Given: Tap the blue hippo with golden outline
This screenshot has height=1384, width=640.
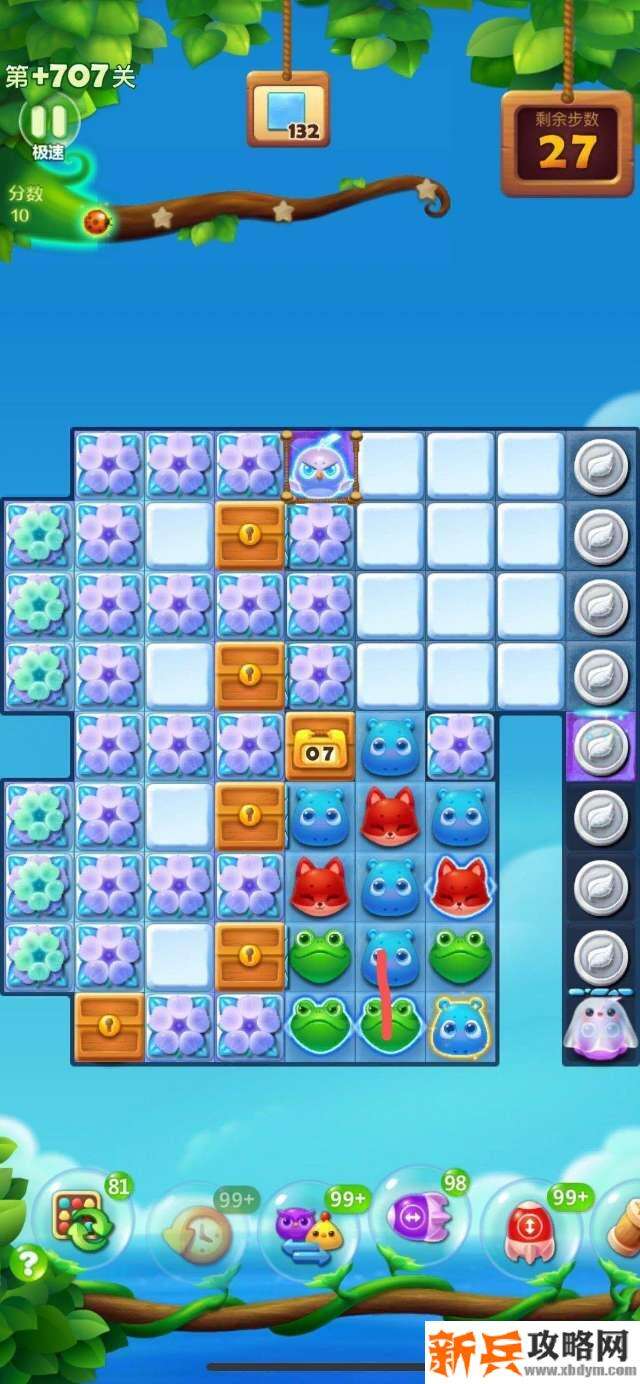Looking at the screenshot, I should click(460, 1027).
